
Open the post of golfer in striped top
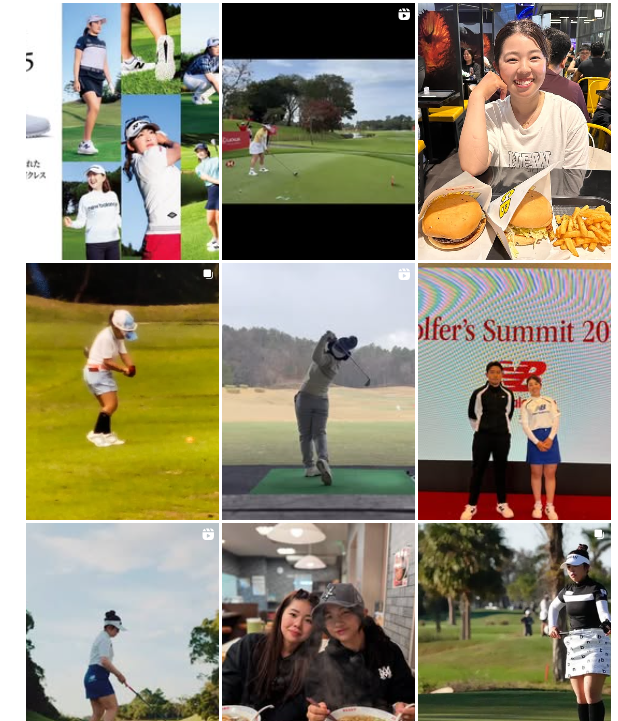[x=514, y=622]
